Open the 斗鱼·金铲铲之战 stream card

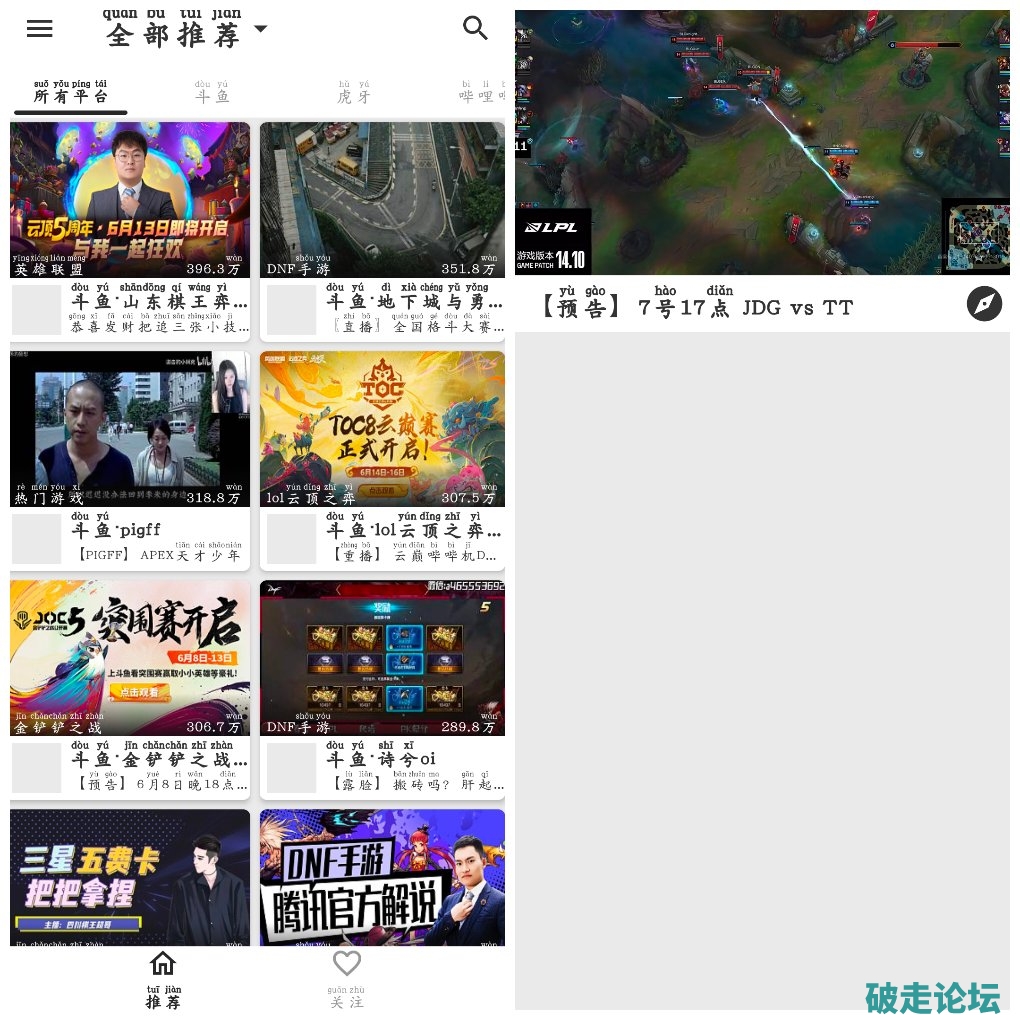click(x=130, y=690)
